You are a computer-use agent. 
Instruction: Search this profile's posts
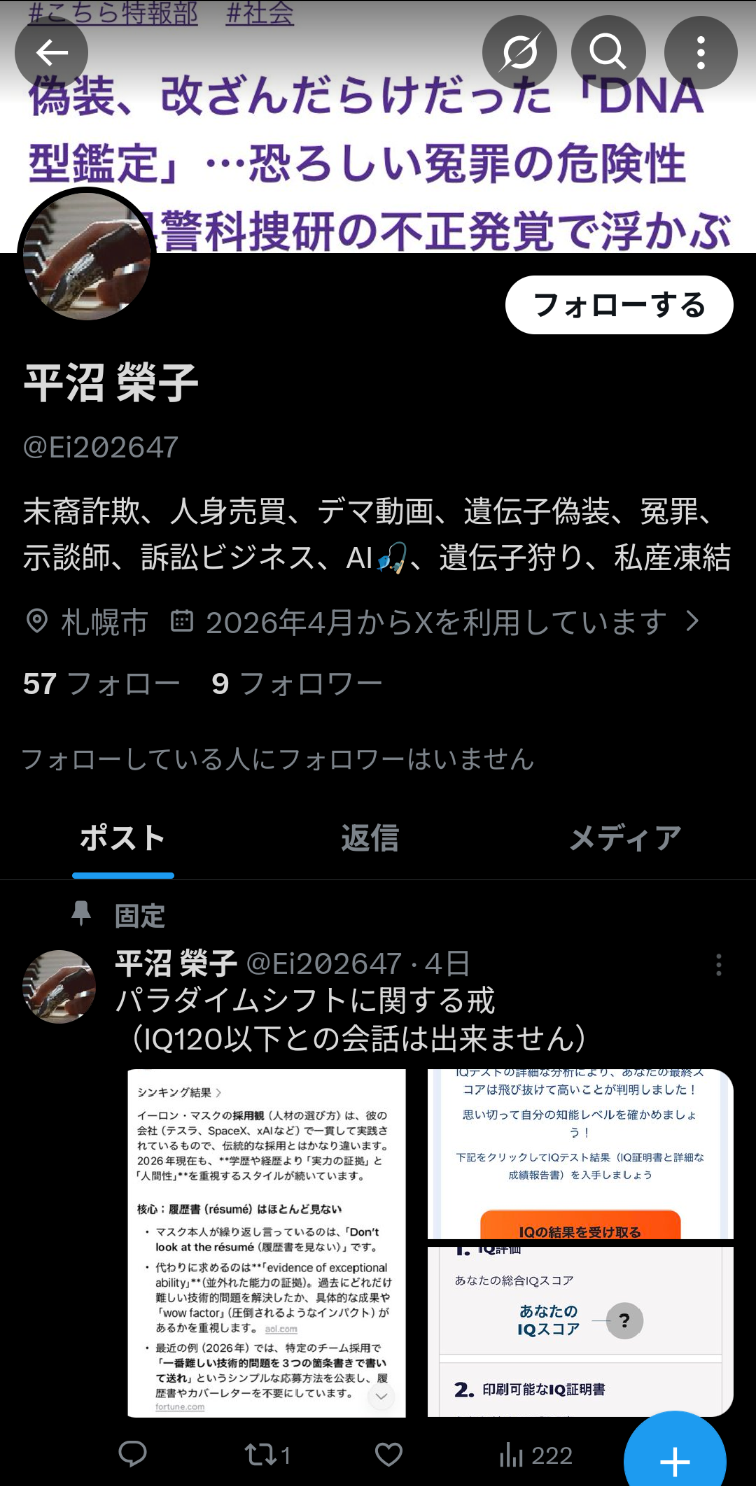(607, 52)
